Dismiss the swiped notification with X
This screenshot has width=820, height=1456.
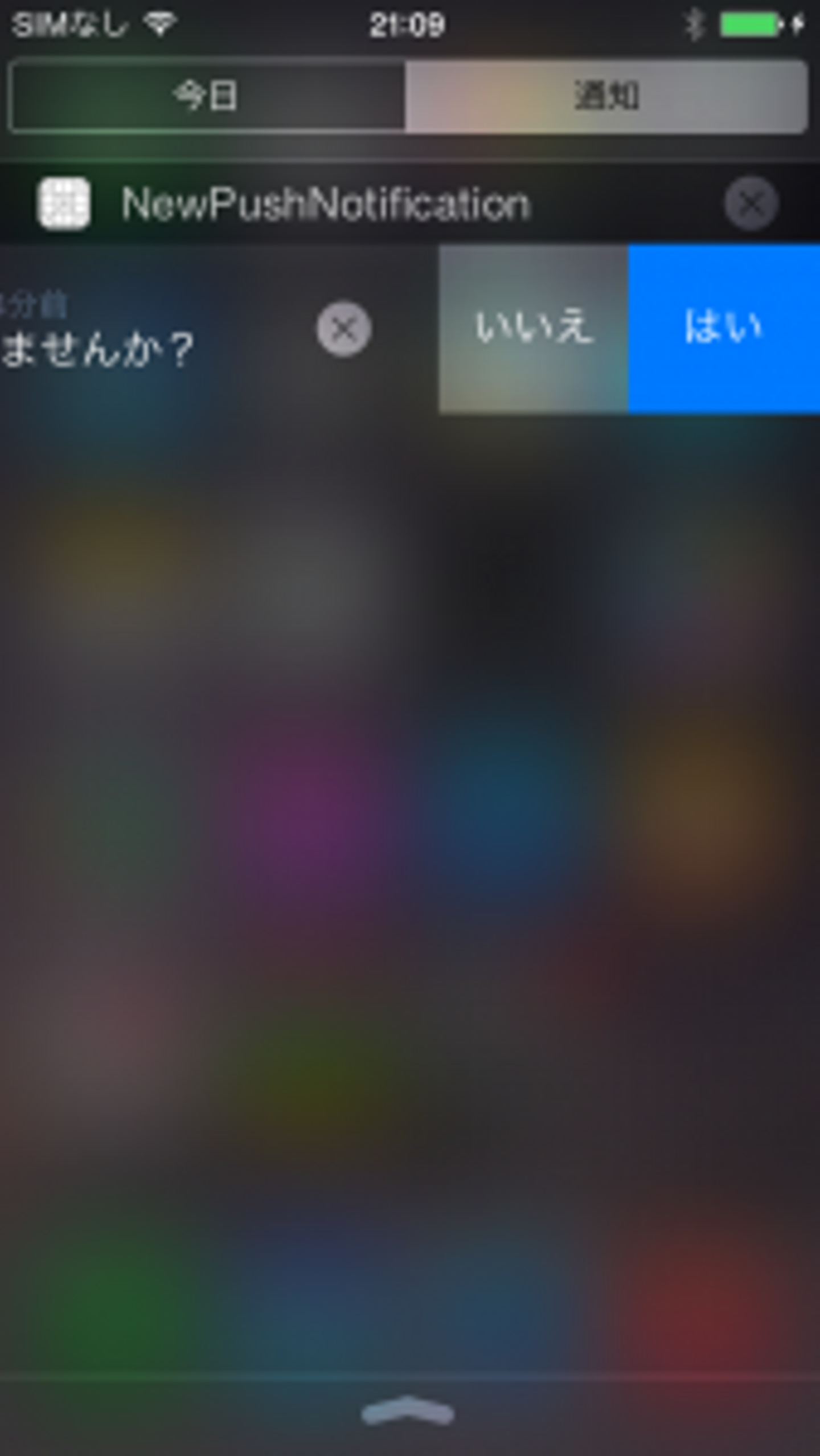tap(344, 329)
